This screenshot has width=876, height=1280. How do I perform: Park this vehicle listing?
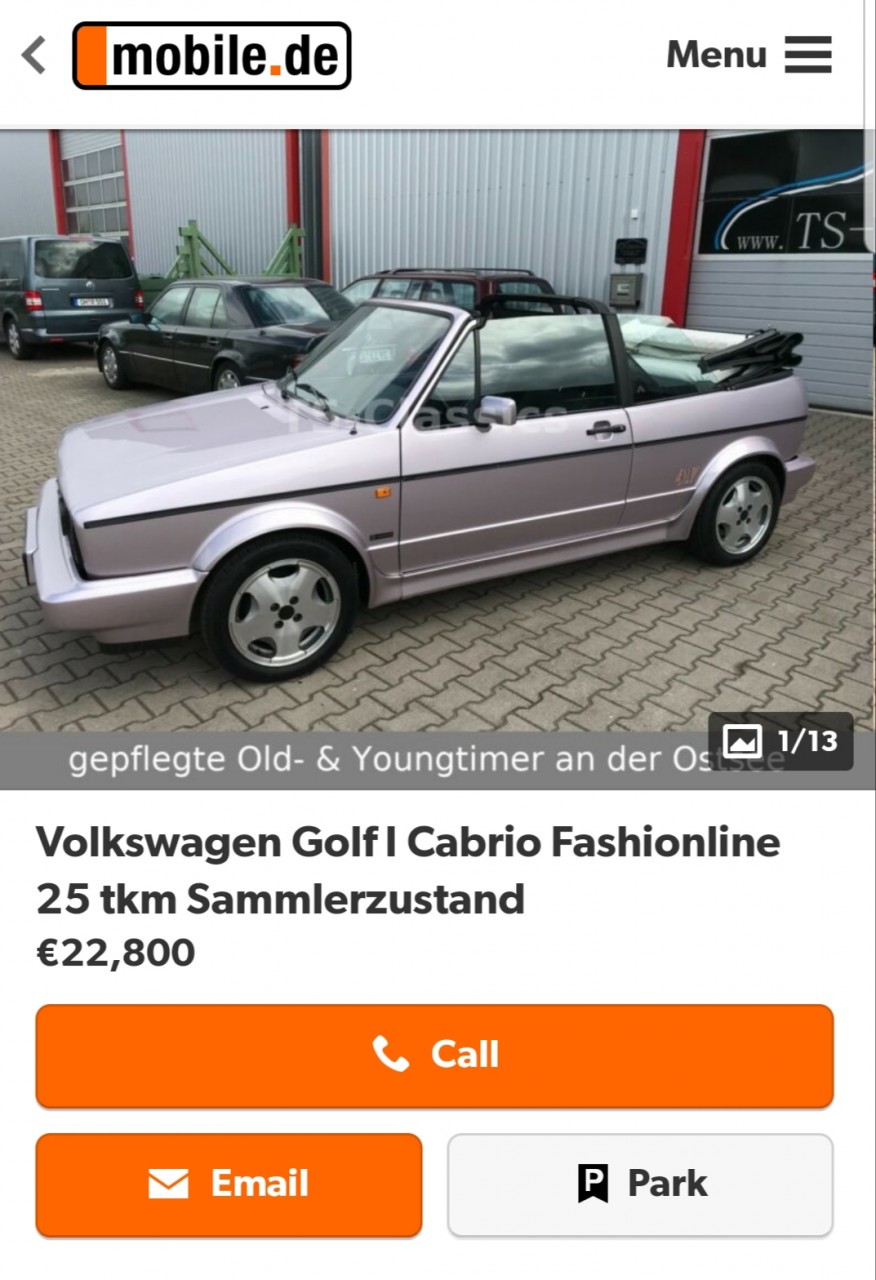pos(640,1184)
